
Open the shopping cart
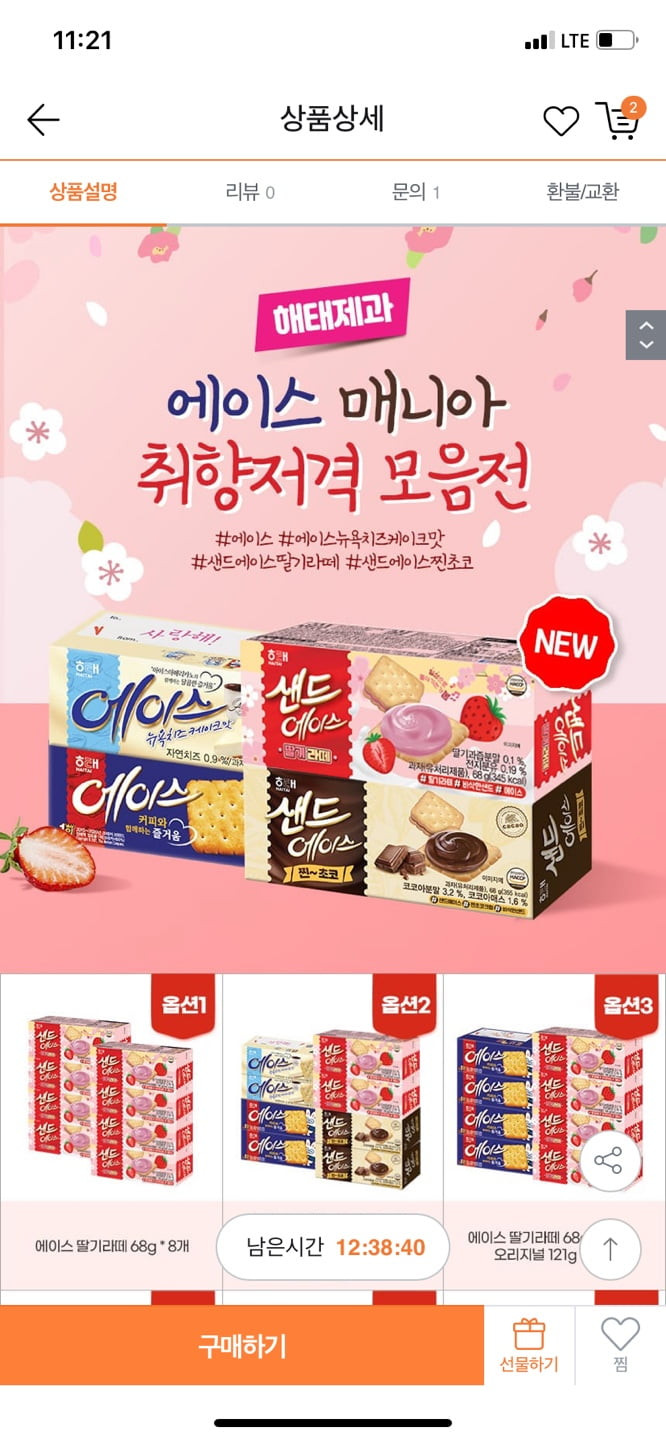pos(619,120)
